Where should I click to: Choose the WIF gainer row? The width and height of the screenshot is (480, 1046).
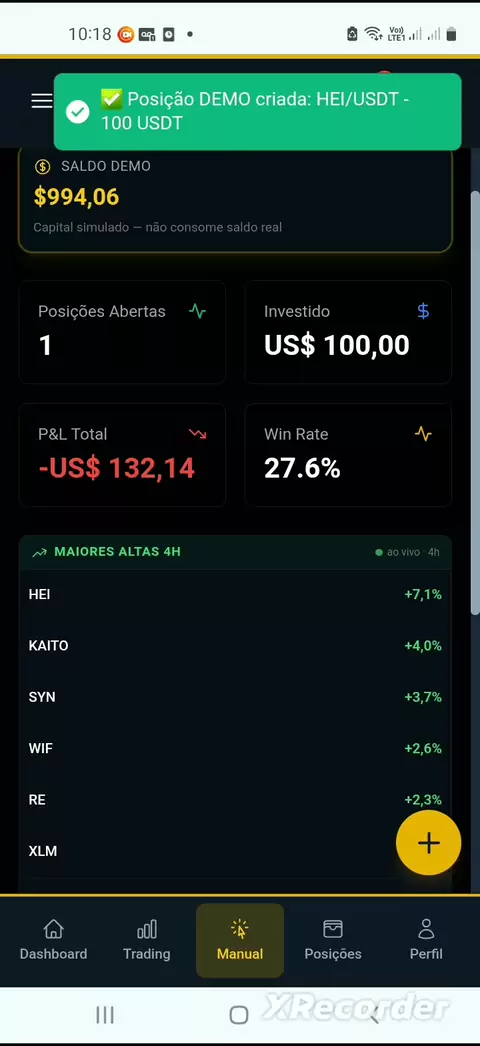(x=235, y=748)
